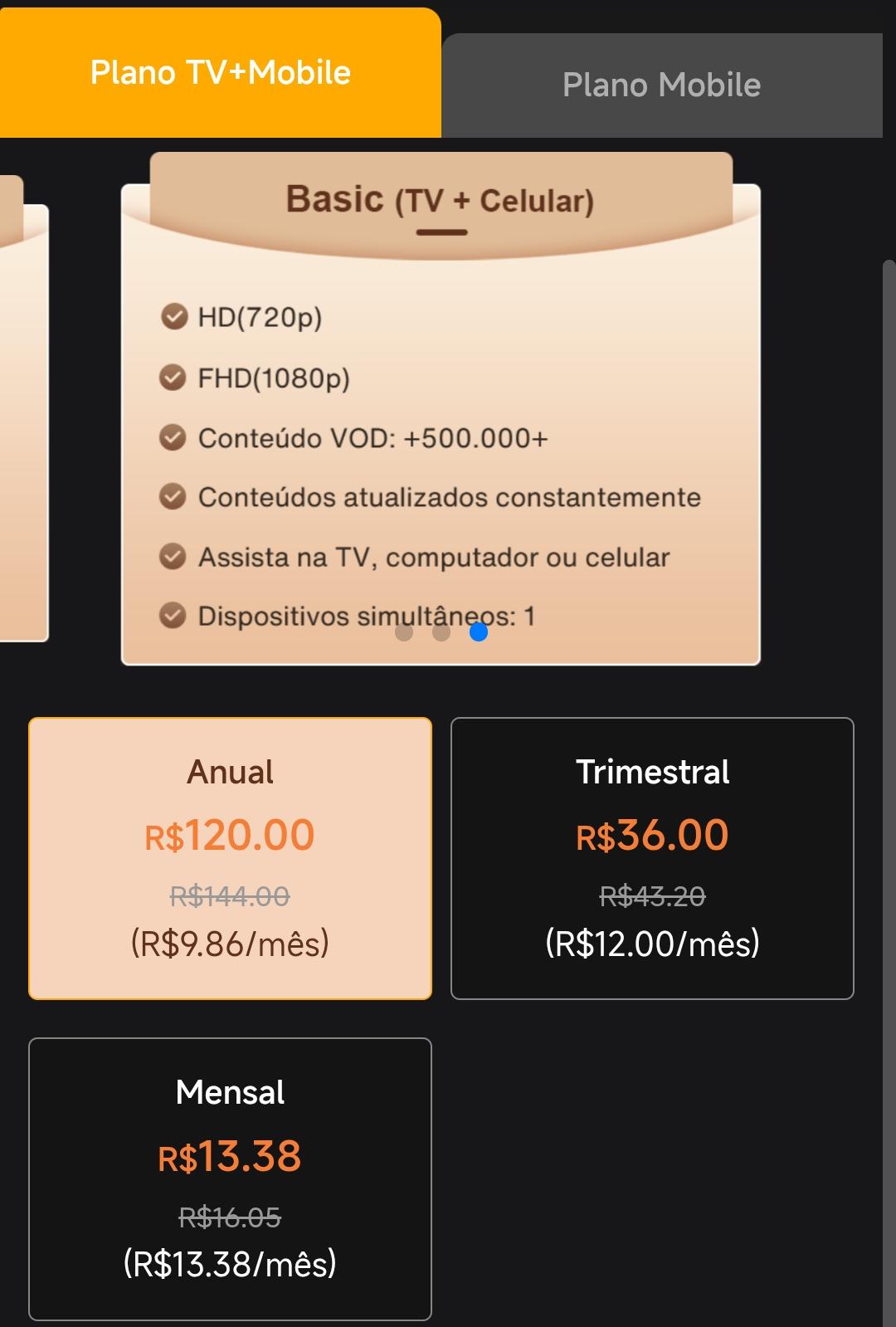Click the orange R$36.00 price text

650,835
